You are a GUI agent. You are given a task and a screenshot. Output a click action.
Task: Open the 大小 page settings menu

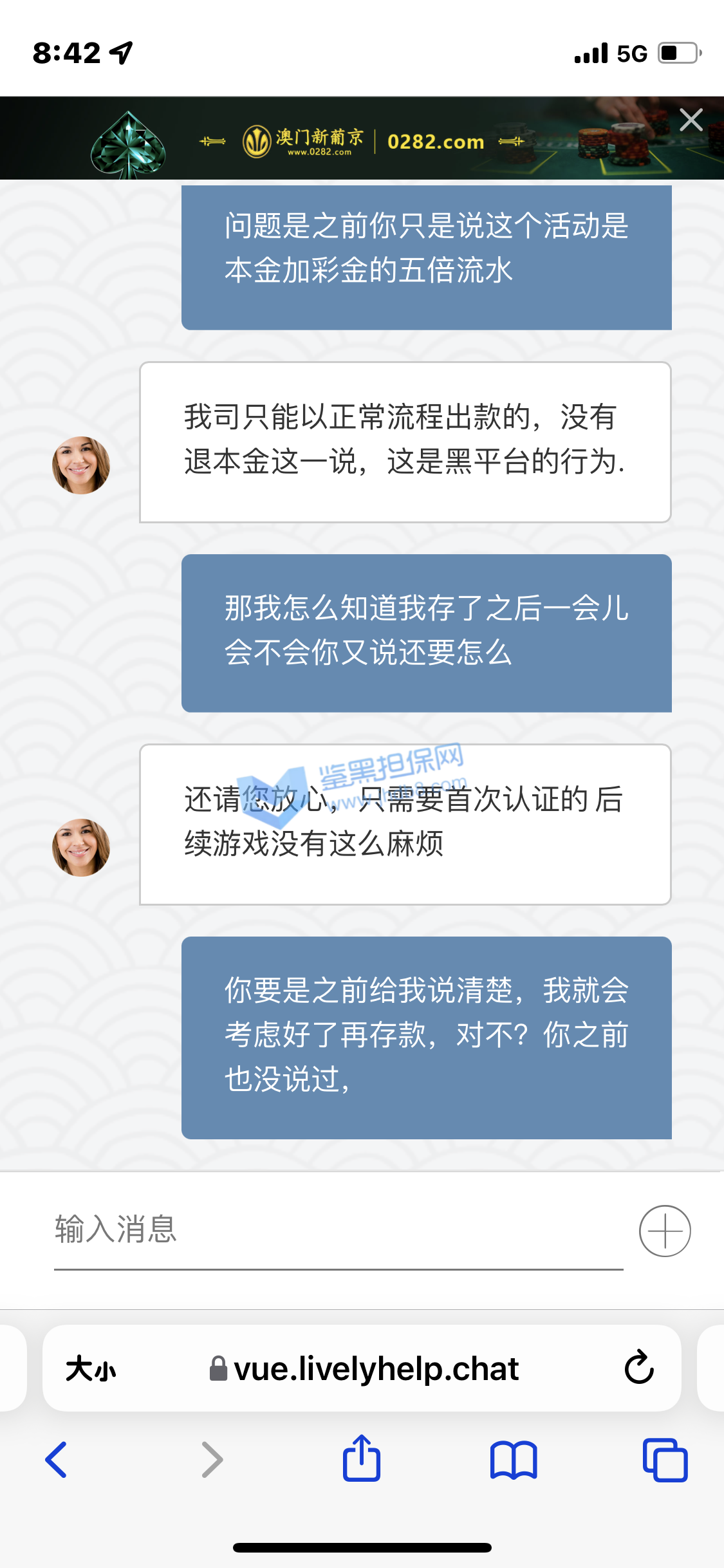tap(91, 1368)
